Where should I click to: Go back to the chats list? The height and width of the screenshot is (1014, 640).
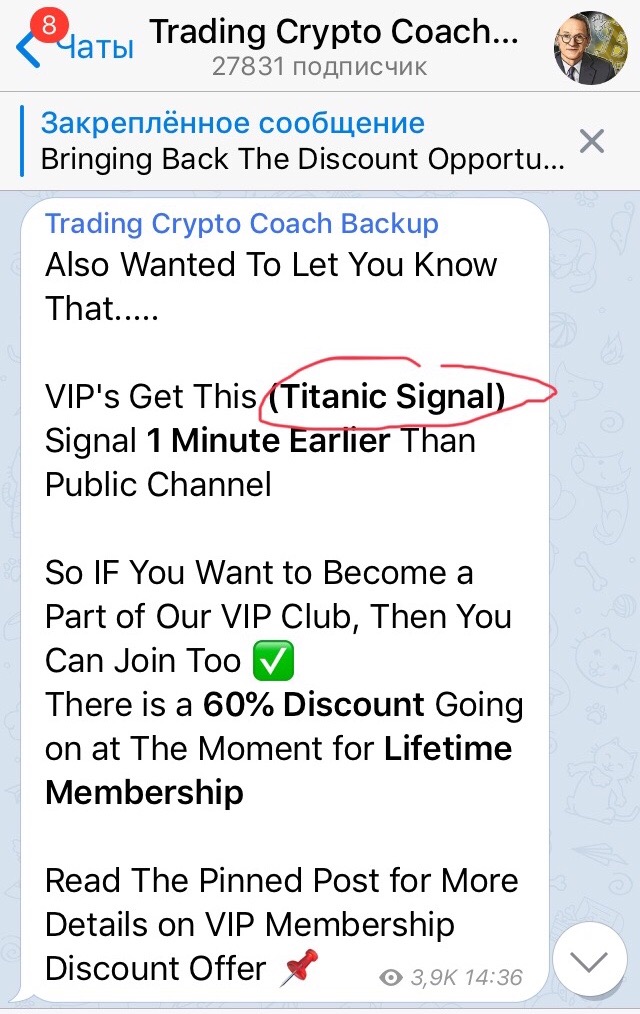72,45
